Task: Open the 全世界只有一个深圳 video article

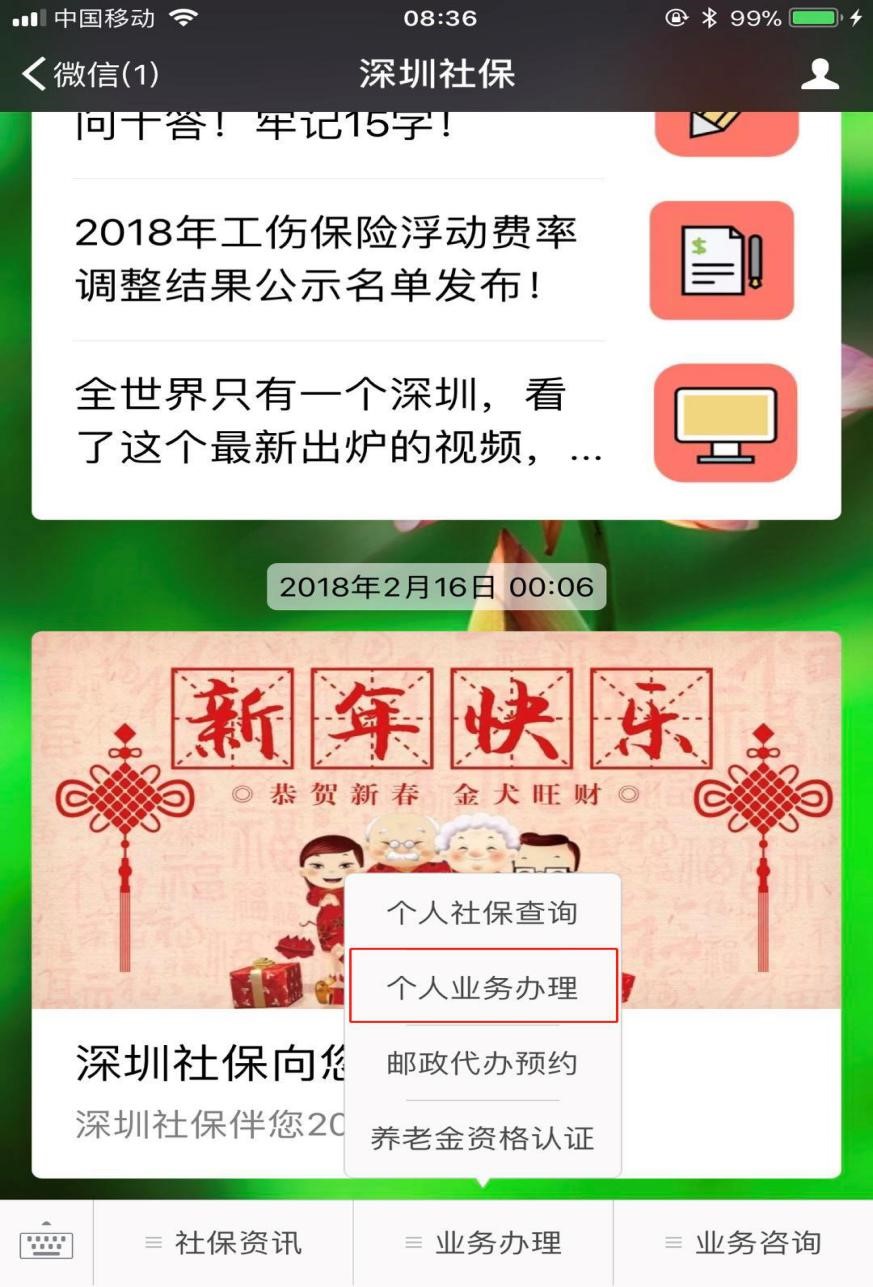Action: [338, 422]
